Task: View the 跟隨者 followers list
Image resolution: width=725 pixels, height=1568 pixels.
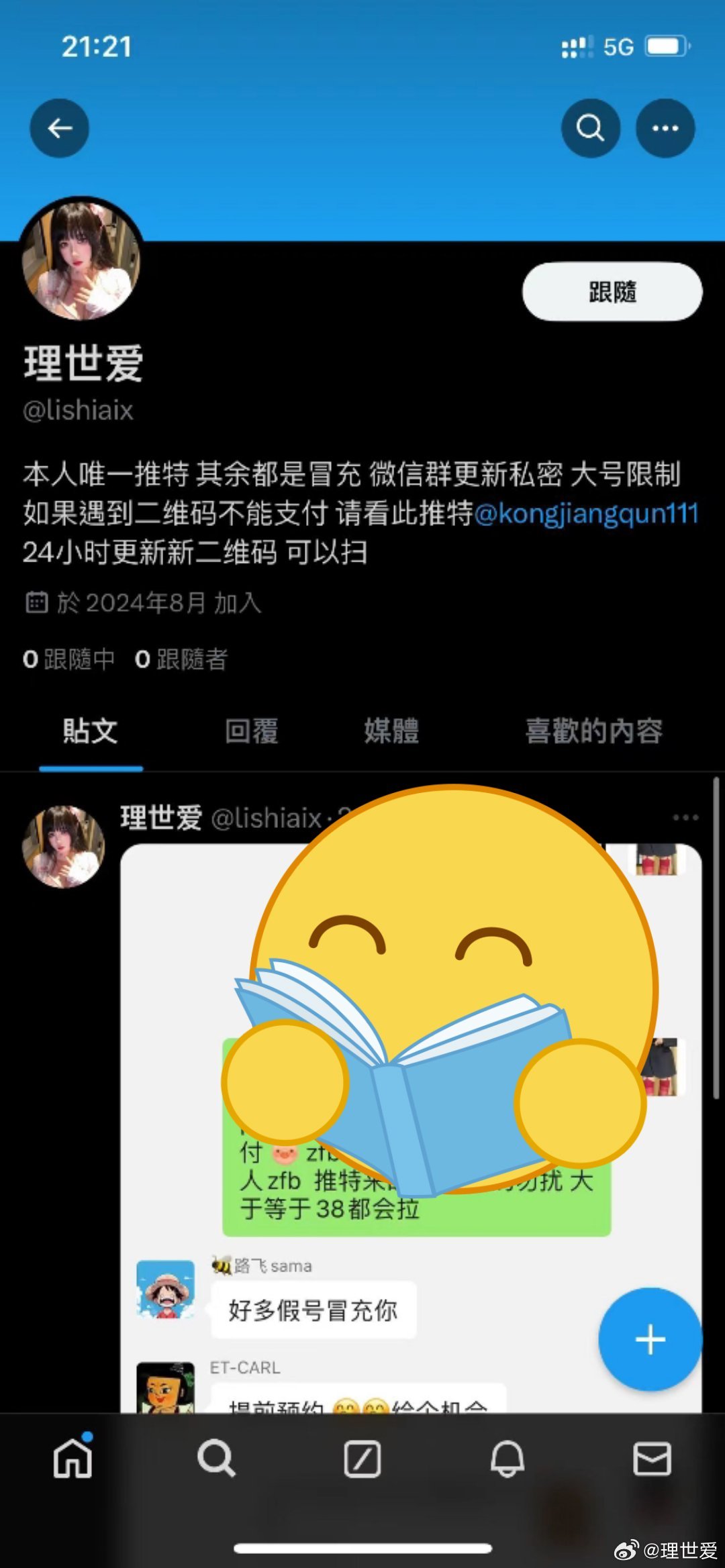Action: point(181,660)
